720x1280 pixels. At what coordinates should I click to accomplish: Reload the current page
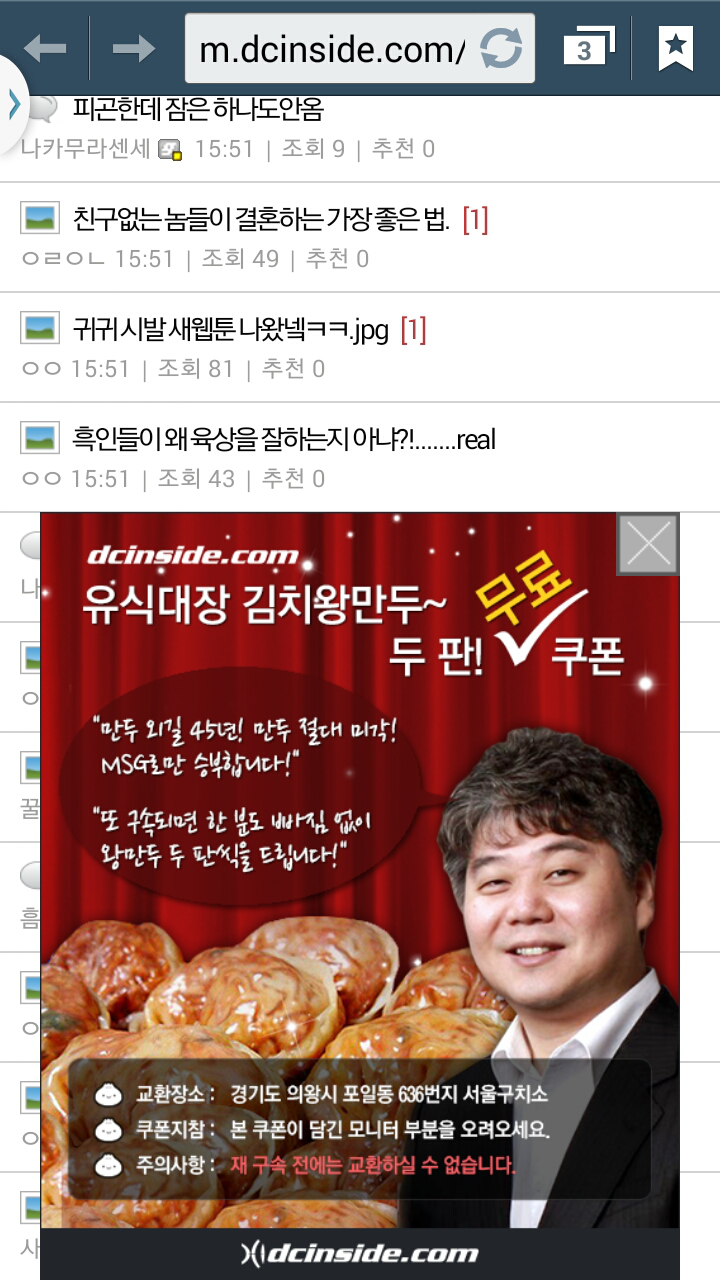click(x=501, y=49)
